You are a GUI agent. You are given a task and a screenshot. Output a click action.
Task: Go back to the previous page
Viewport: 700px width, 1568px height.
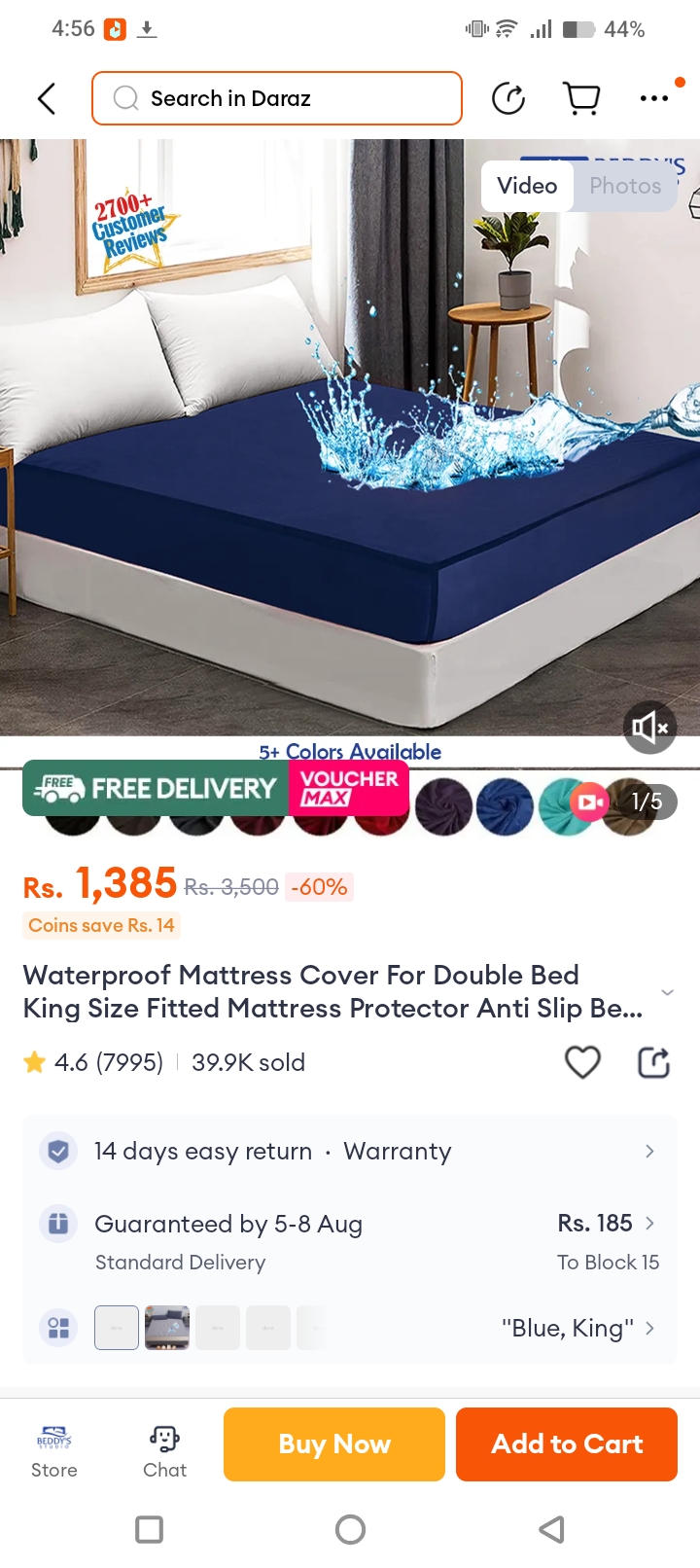(46, 98)
